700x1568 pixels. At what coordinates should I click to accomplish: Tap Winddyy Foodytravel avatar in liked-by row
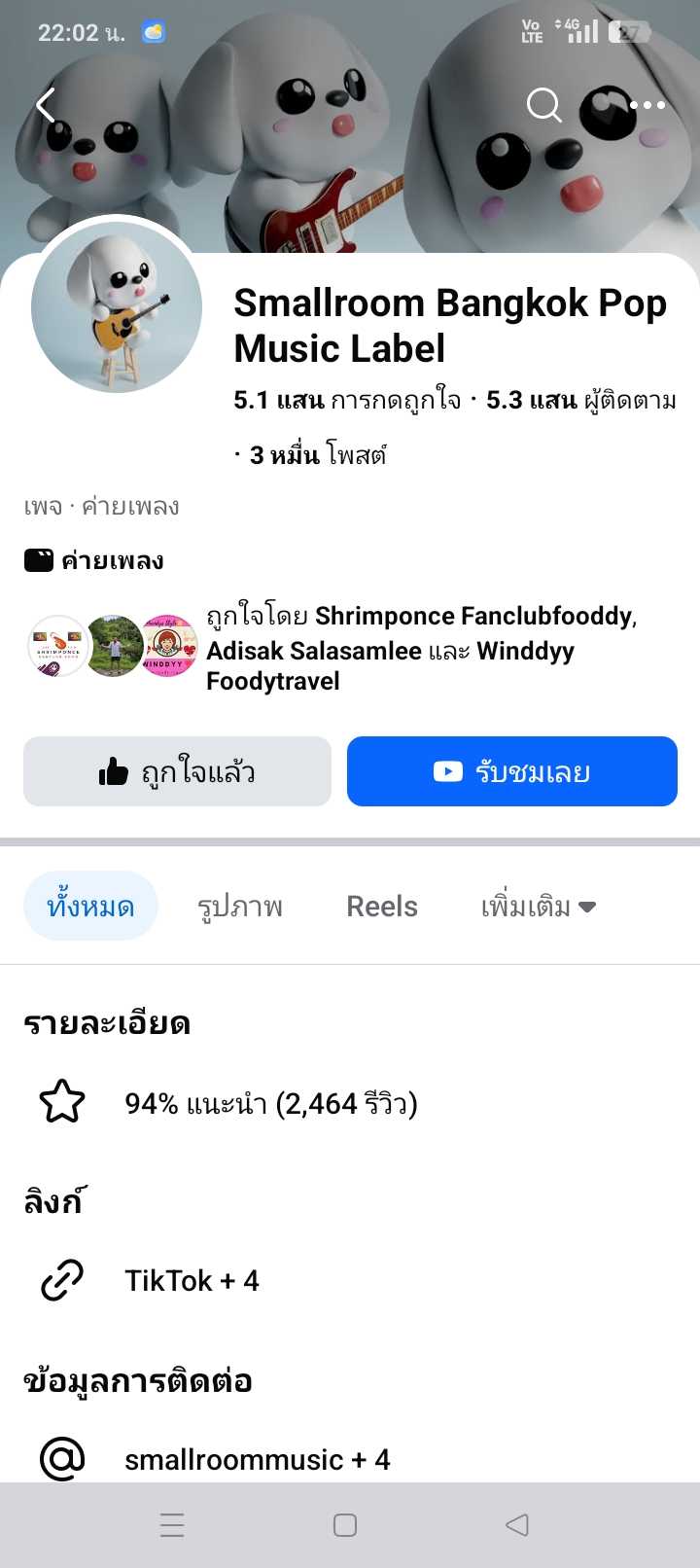tap(166, 646)
